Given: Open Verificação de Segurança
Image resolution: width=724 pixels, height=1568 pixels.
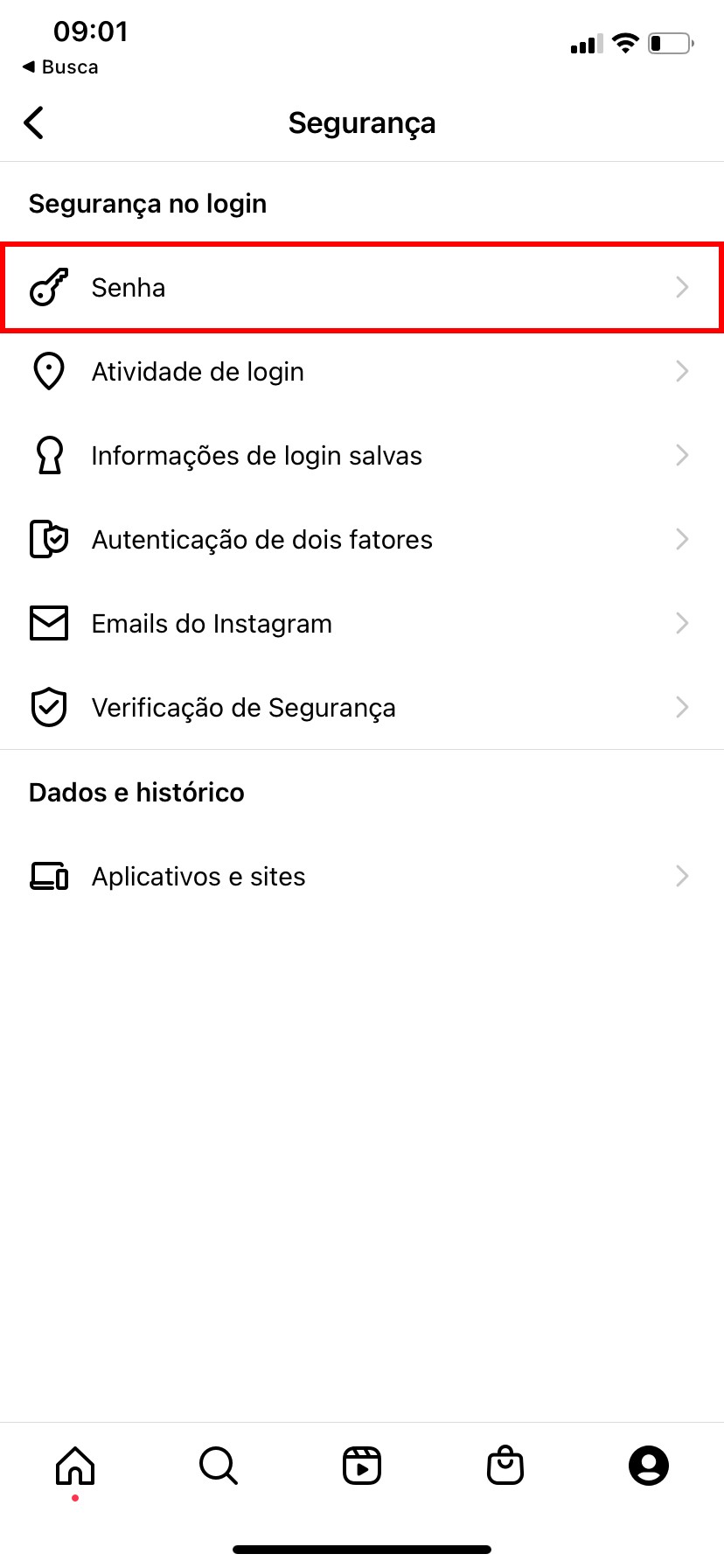Looking at the screenshot, I should click(362, 708).
